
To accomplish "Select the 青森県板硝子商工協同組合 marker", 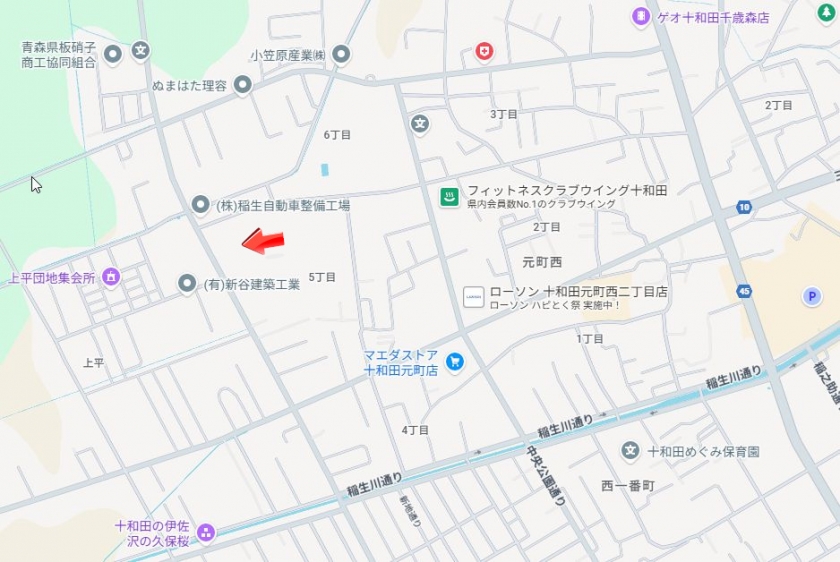I will [x=114, y=53].
